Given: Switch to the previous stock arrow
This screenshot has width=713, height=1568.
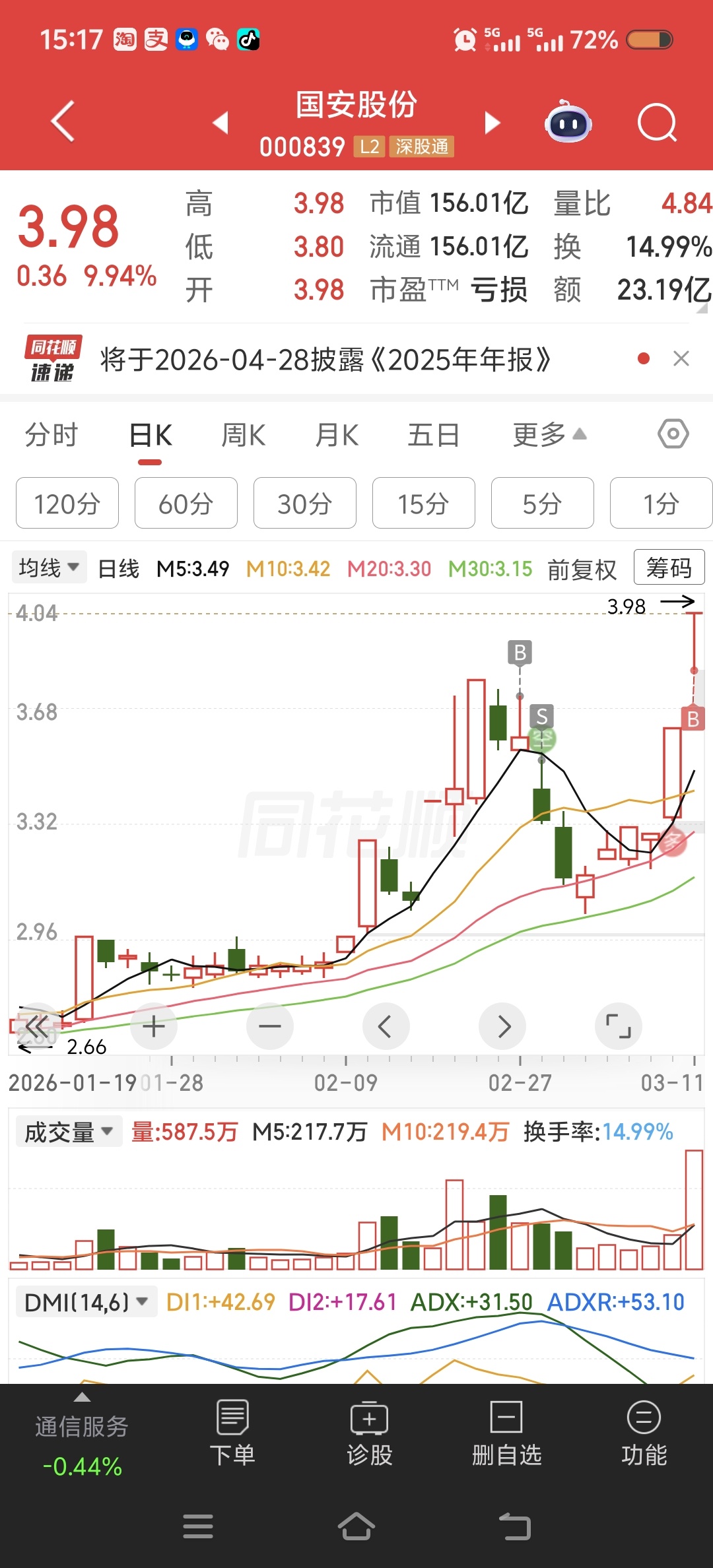Looking at the screenshot, I should (221, 123).
